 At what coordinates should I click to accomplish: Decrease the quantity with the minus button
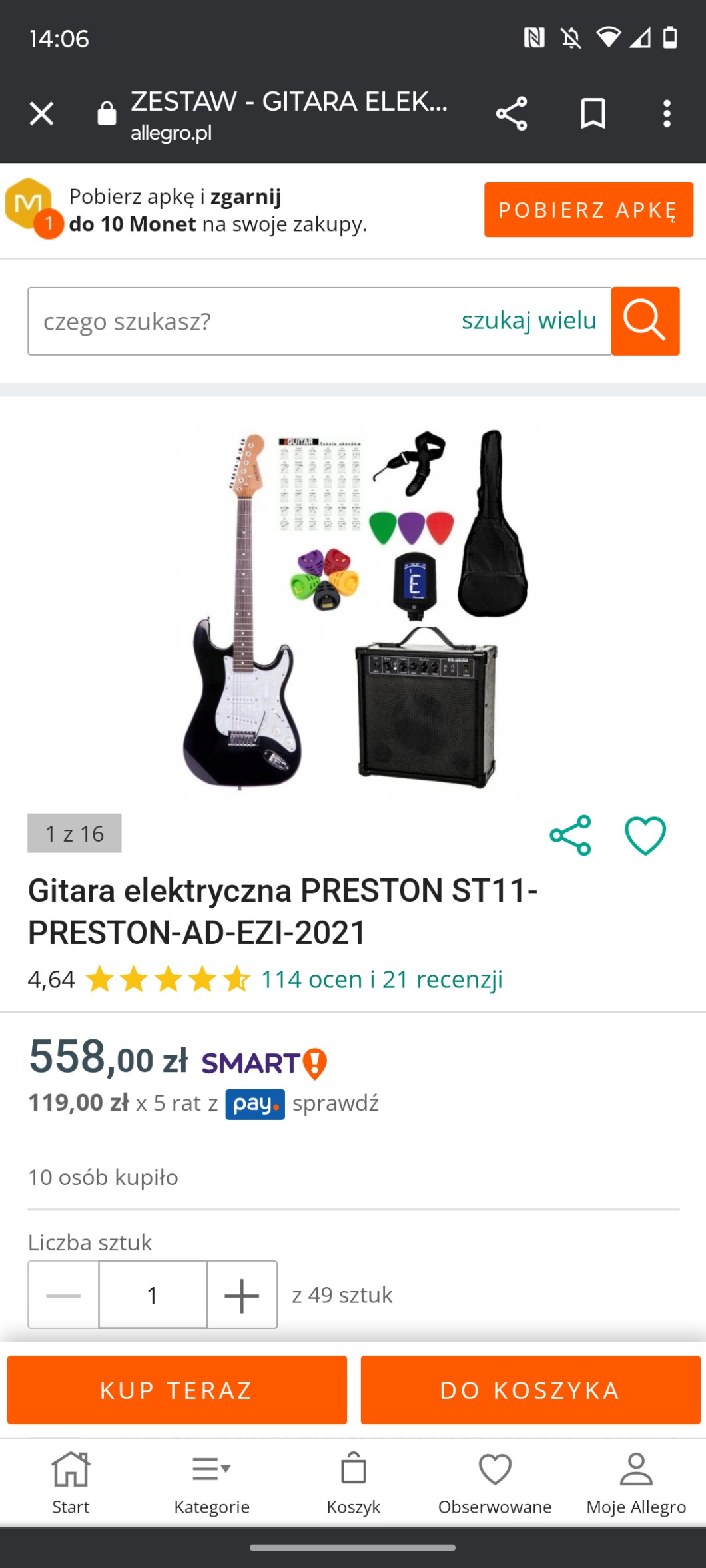[x=63, y=1295]
